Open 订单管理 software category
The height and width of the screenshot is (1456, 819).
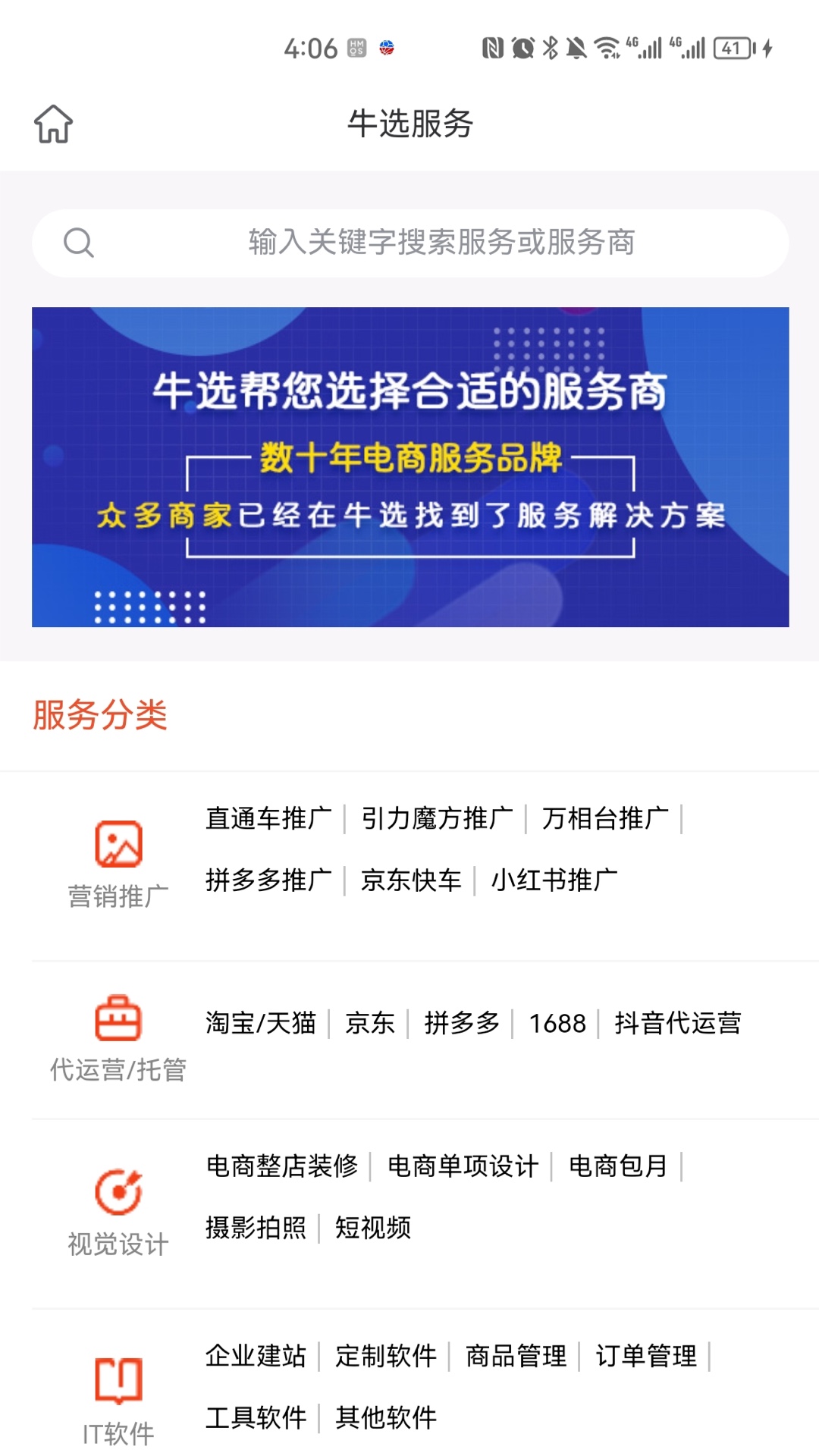click(x=645, y=1355)
